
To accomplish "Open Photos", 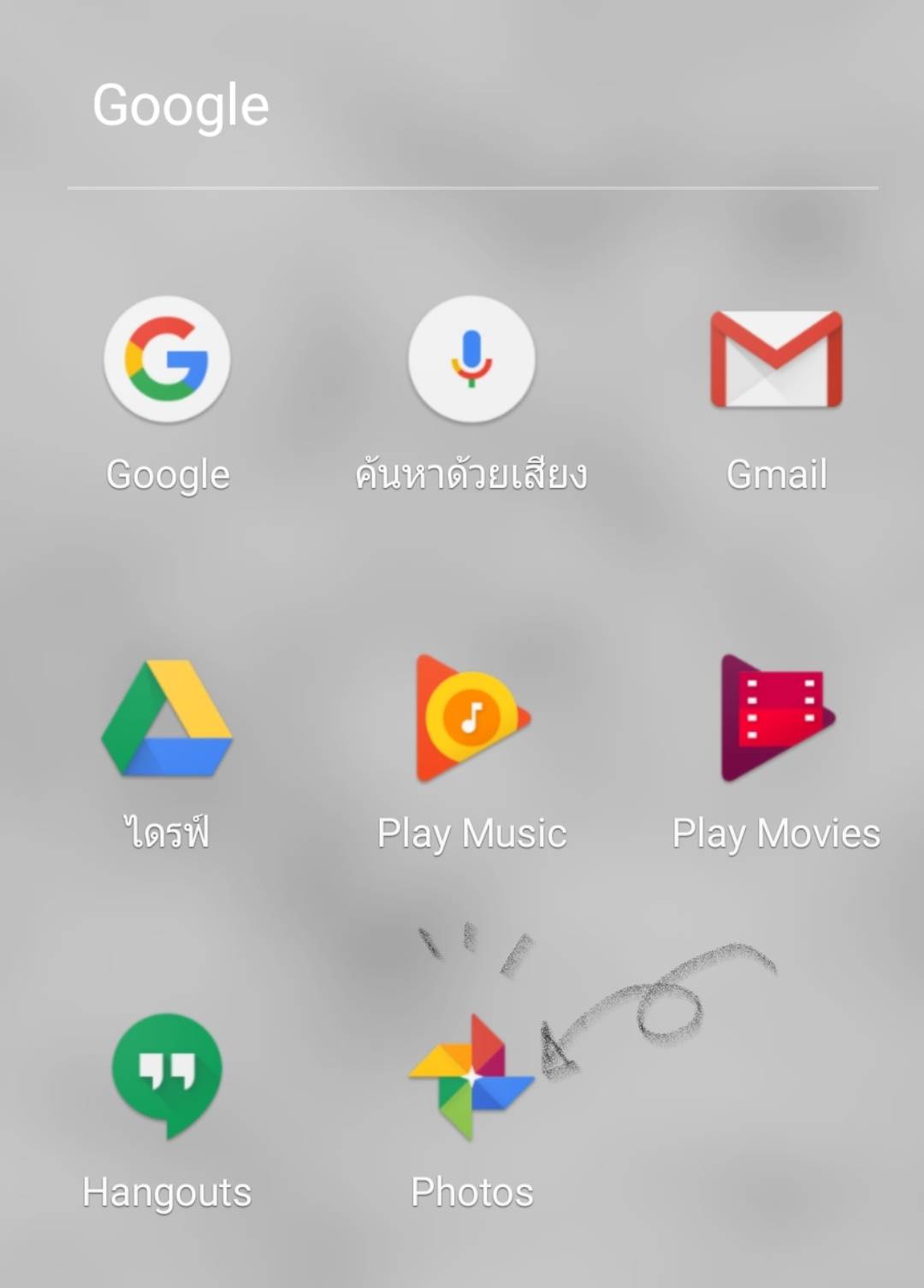I will [x=471, y=1077].
